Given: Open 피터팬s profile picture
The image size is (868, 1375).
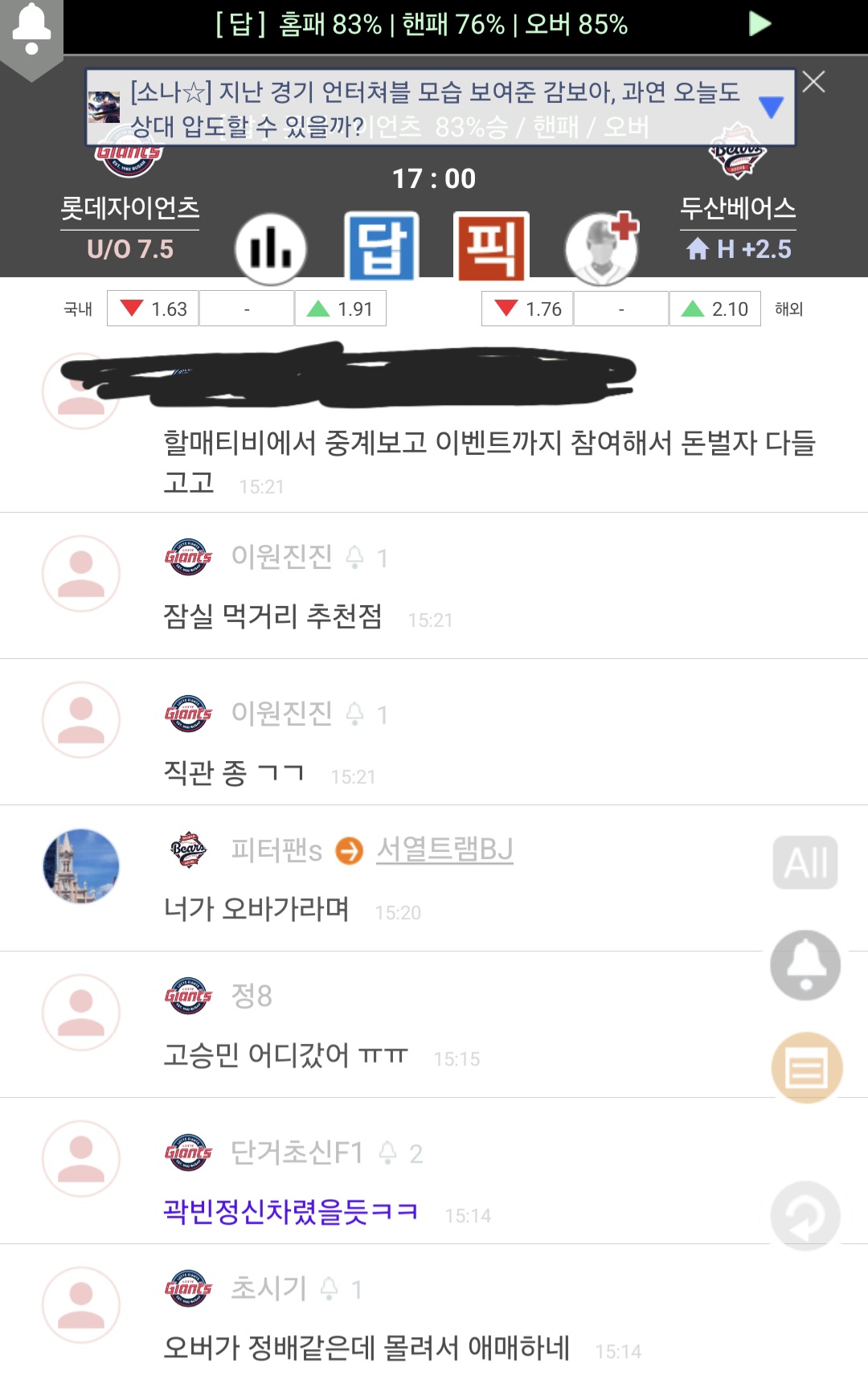Looking at the screenshot, I should point(81,866).
